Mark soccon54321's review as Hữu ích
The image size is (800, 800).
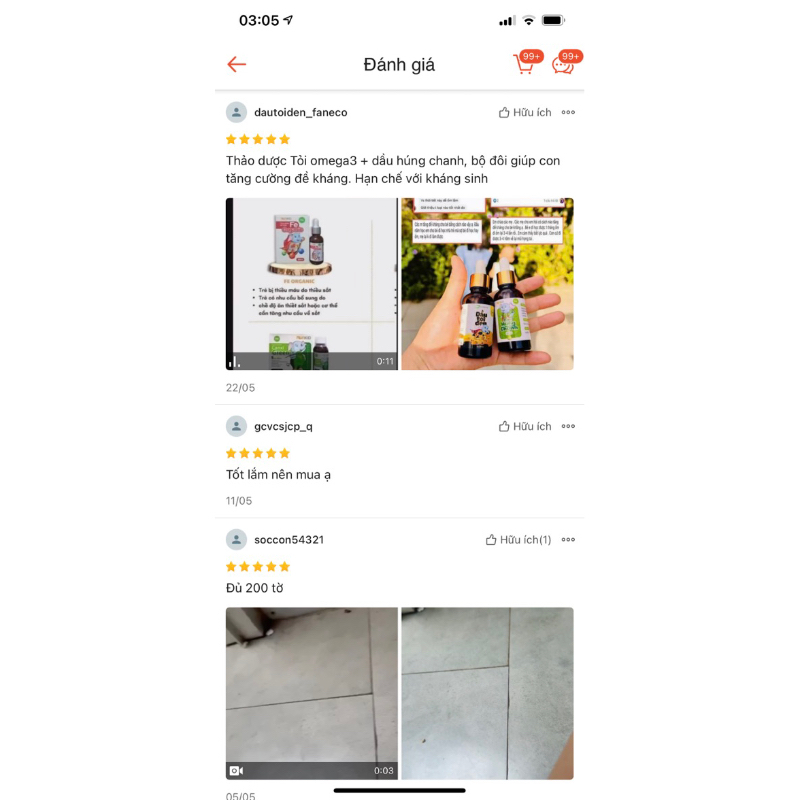pyautogui.click(x=518, y=540)
